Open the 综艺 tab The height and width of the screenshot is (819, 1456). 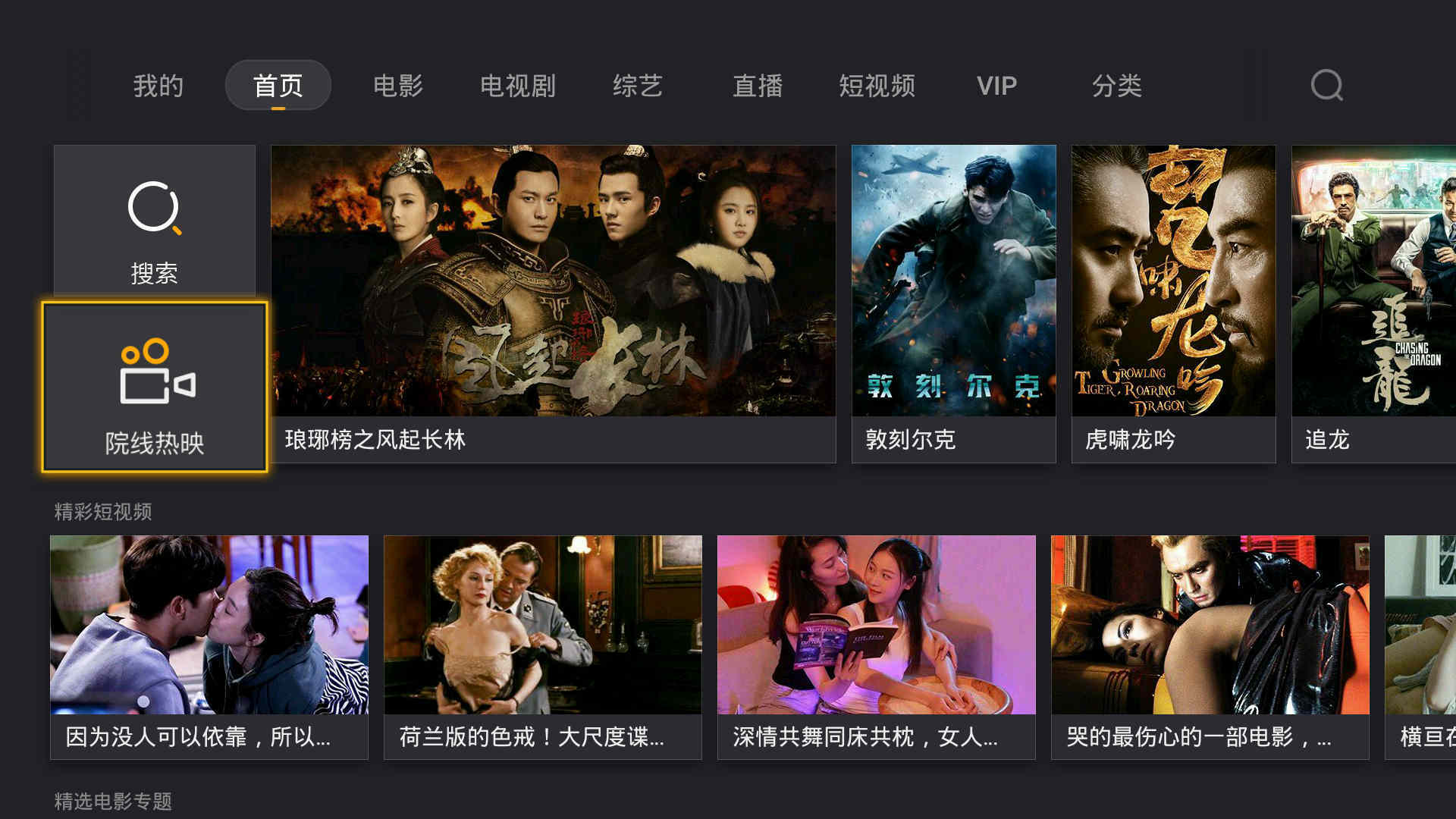638,86
